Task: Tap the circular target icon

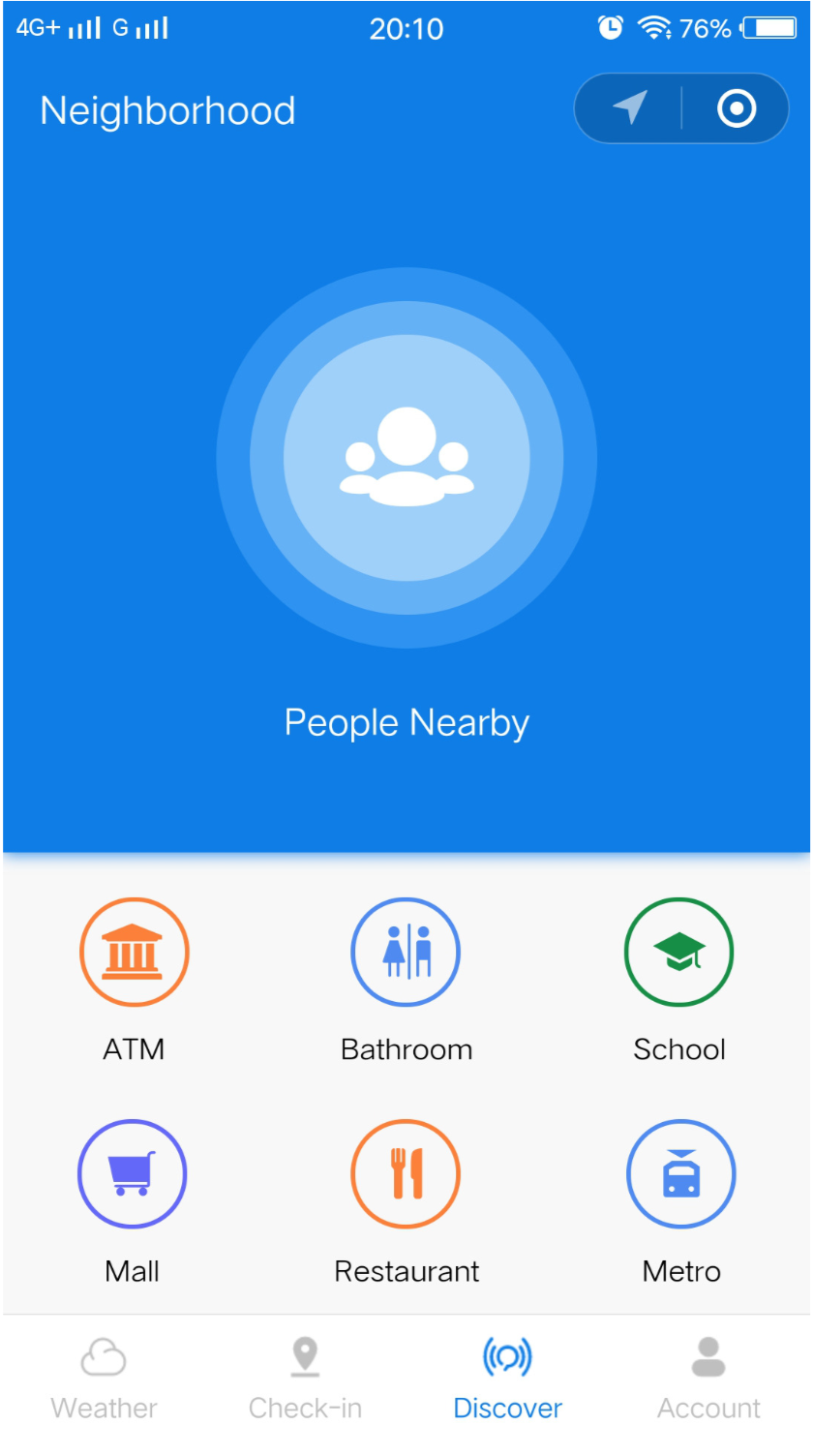Action: click(737, 107)
